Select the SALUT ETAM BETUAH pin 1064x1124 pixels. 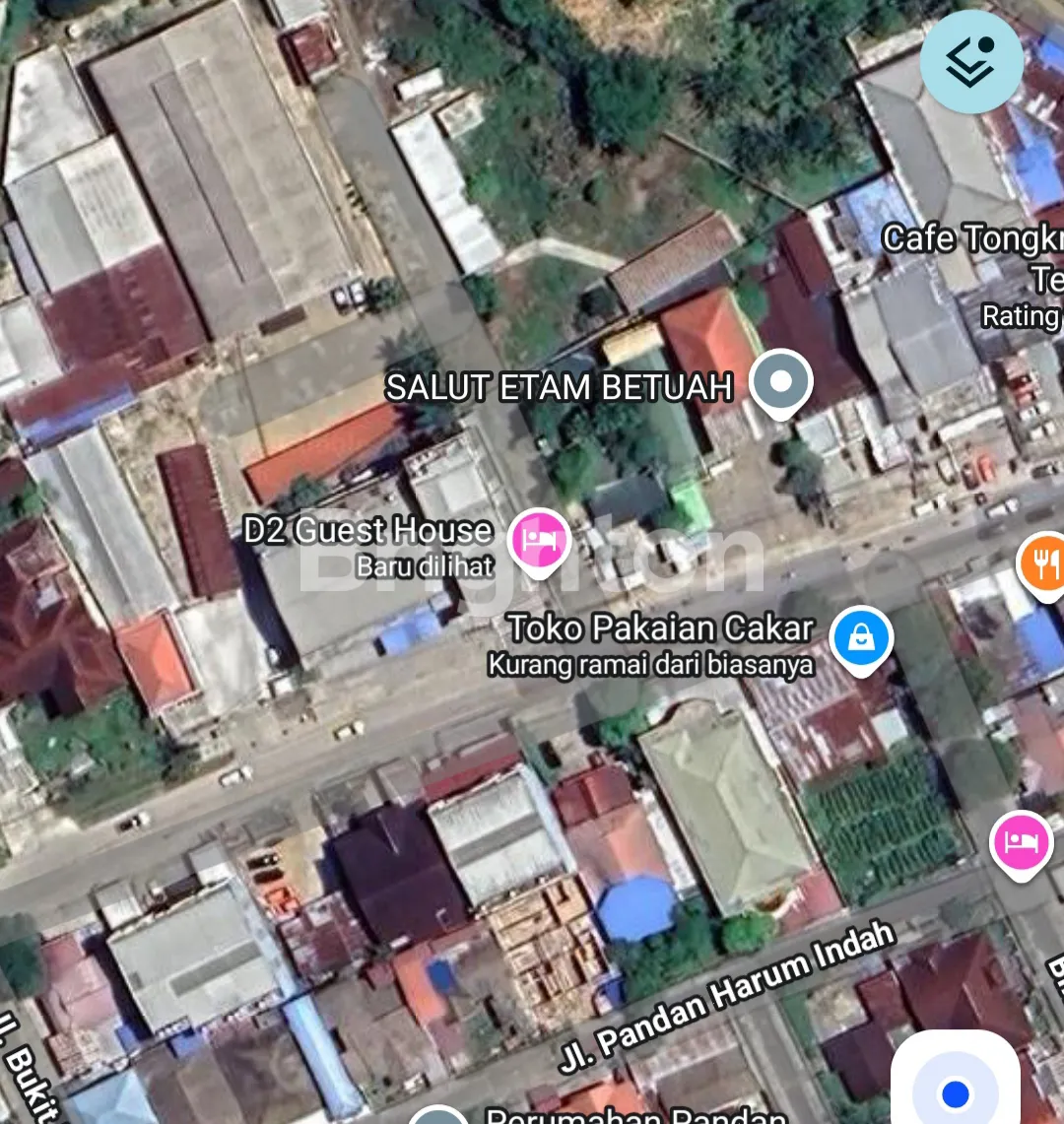780,382
